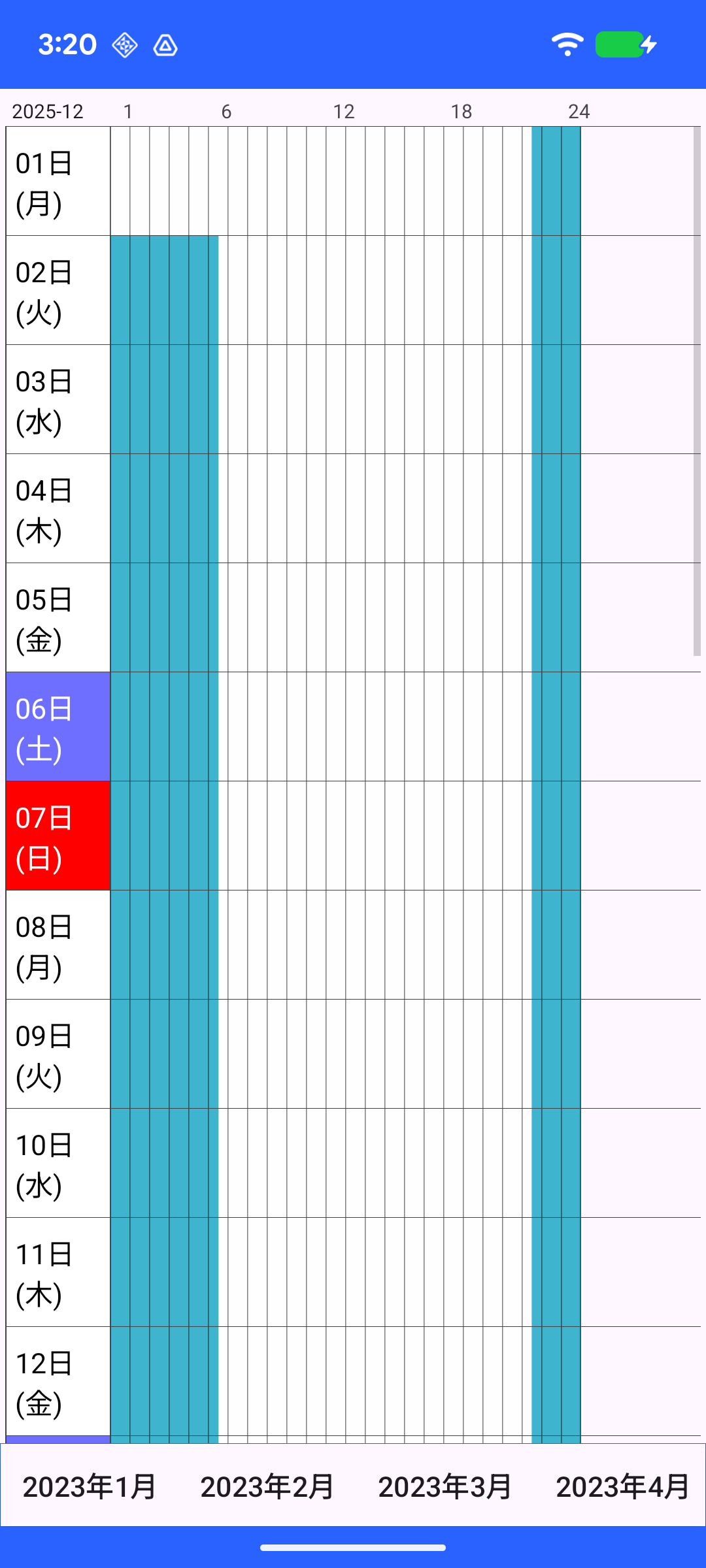Tap the 03日 (水) day row

tap(58, 400)
